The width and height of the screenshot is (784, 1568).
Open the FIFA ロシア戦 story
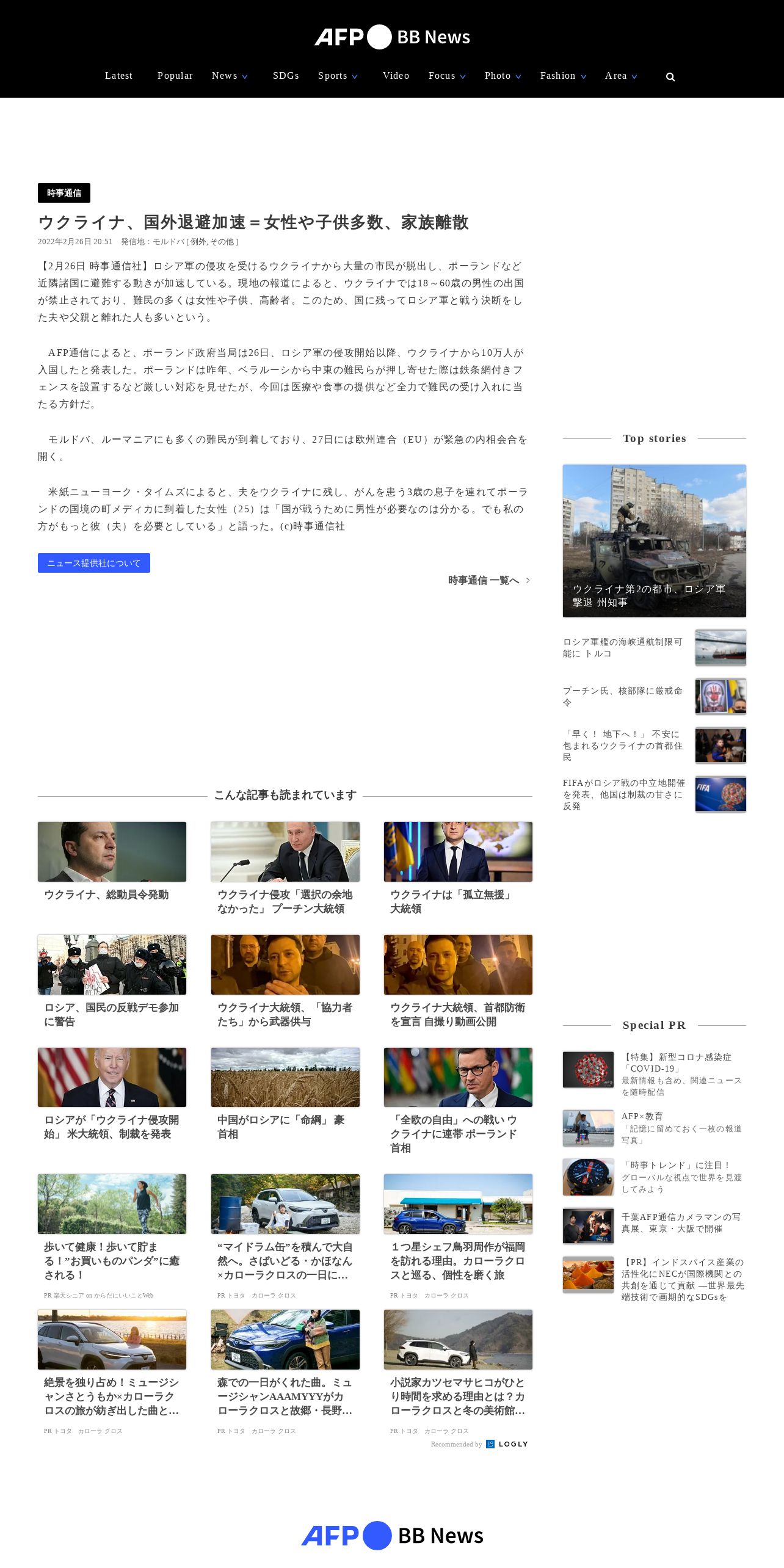tap(655, 794)
